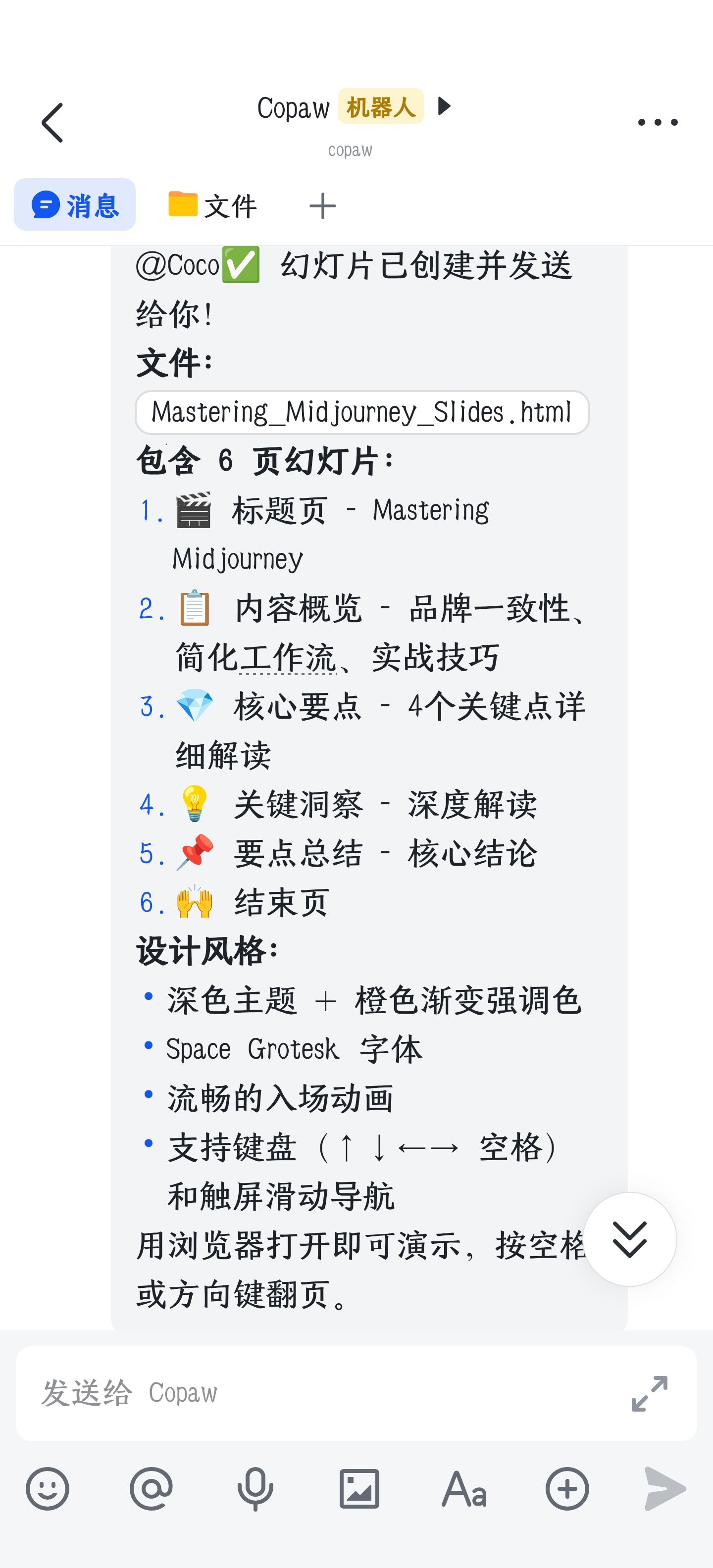Add a new tab with the plus
The width and height of the screenshot is (713, 1568).
coord(322,206)
